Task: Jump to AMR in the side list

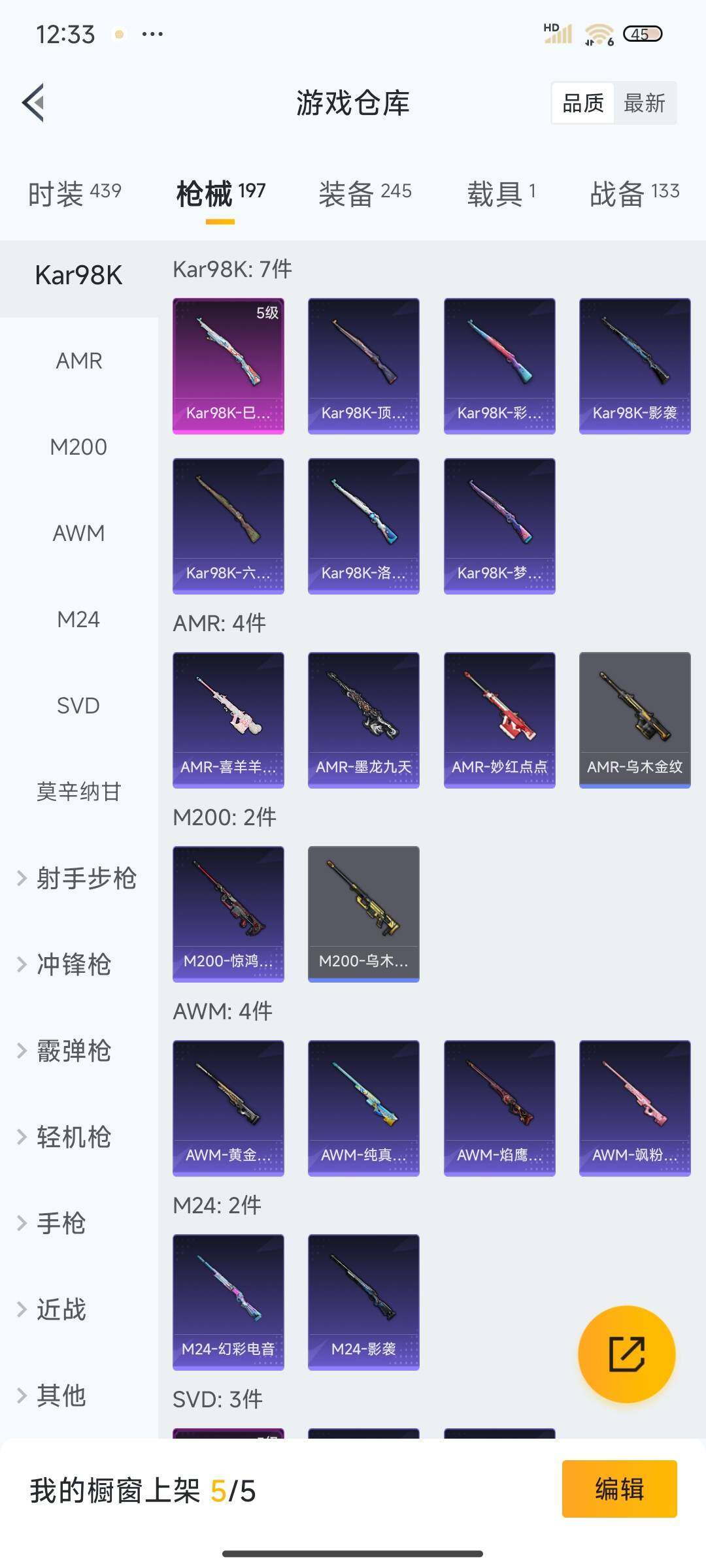Action: point(78,361)
